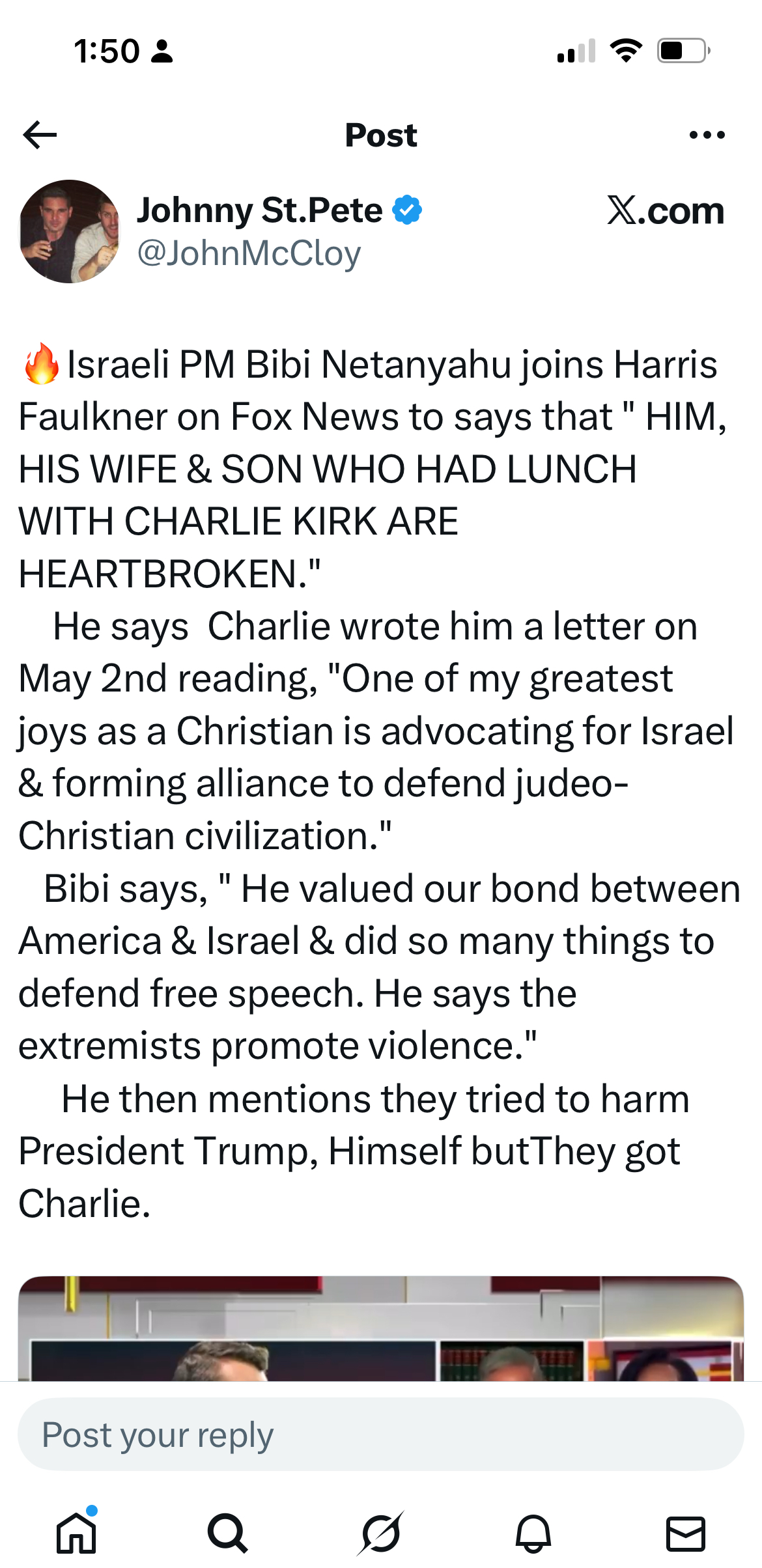Image resolution: width=762 pixels, height=1568 pixels.
Task: Open the Notifications bell tab
Action: click(x=533, y=1533)
